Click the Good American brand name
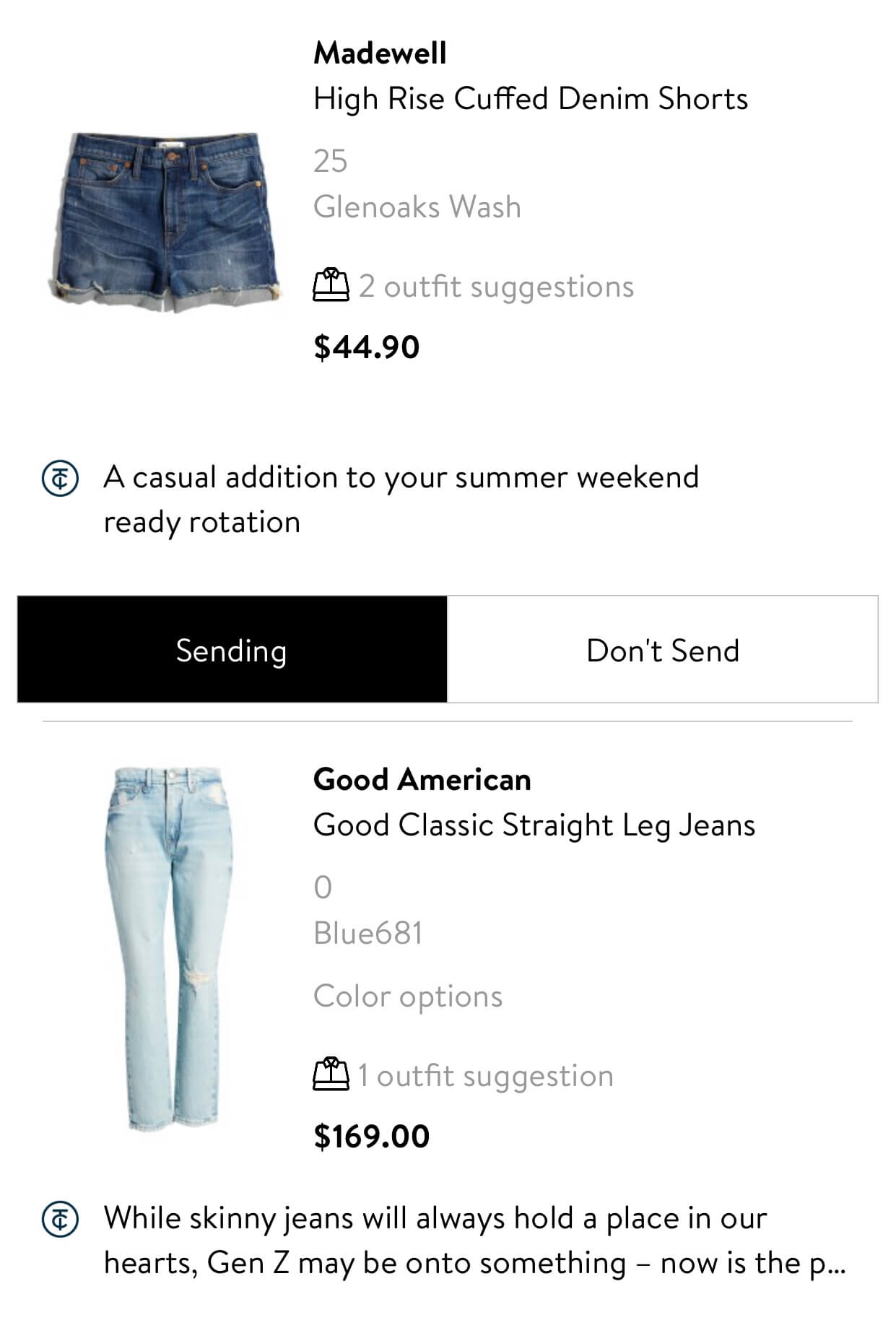 click(x=422, y=780)
